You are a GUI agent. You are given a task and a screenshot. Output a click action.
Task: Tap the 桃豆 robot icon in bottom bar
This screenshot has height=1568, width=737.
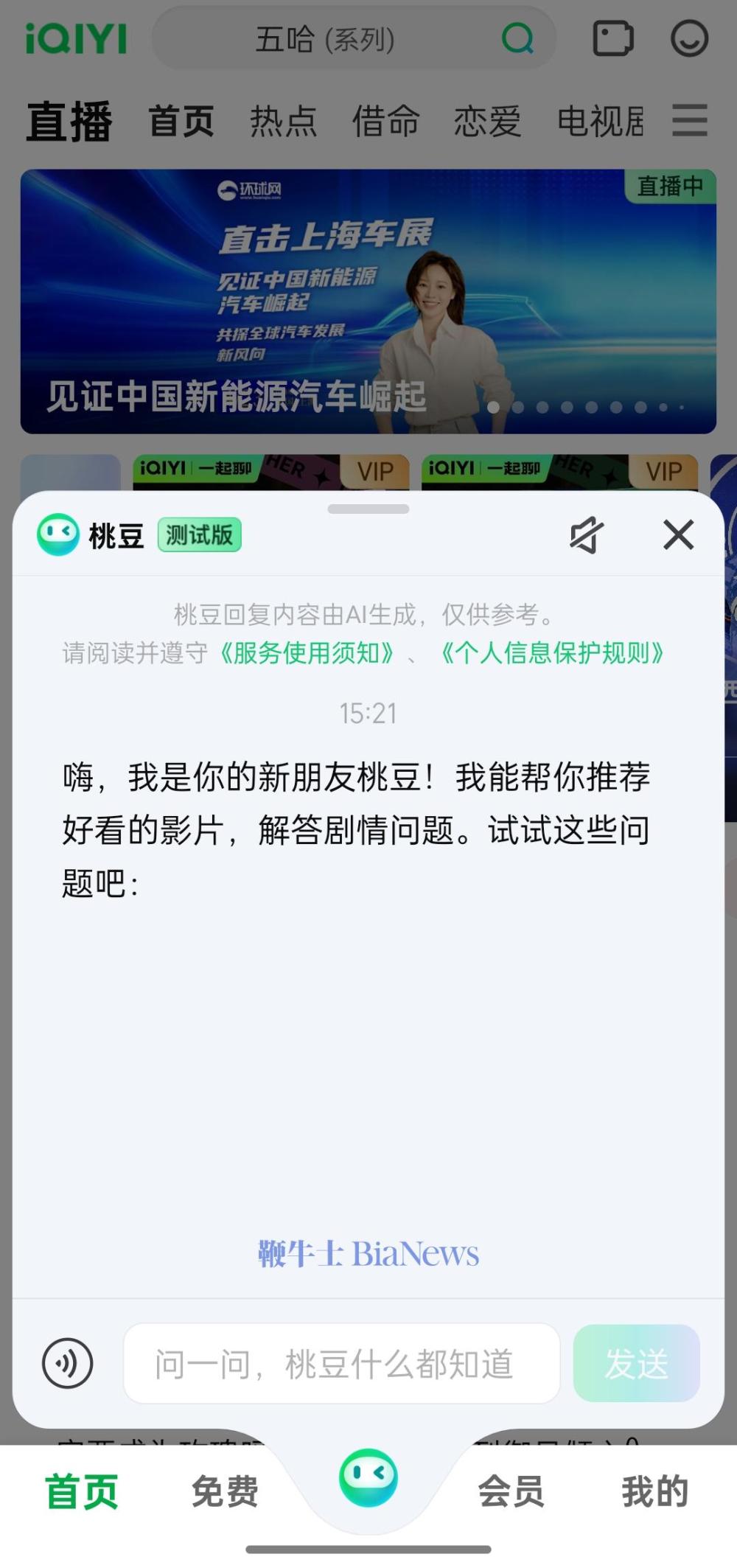coord(368,1477)
